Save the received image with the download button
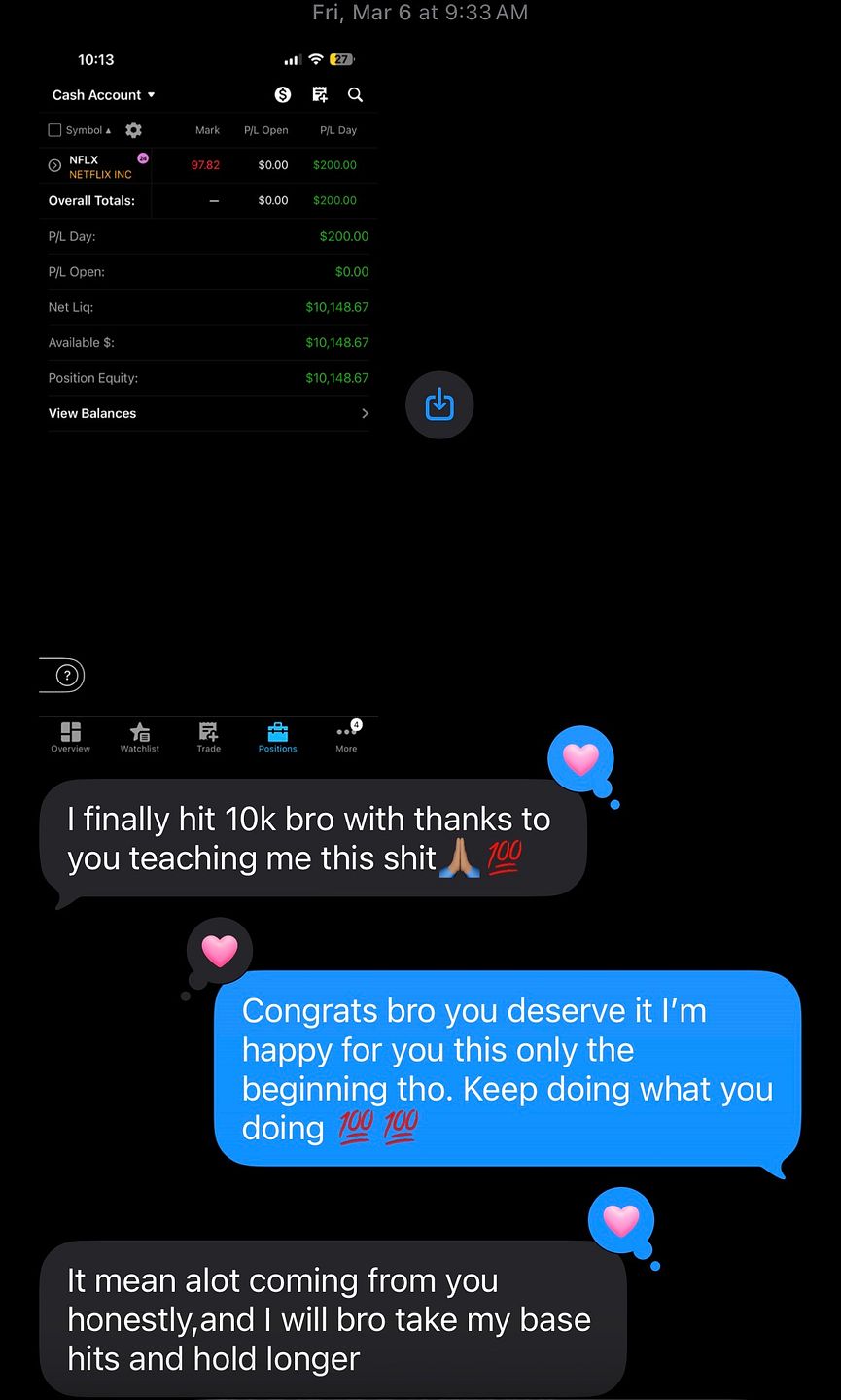841x1400 pixels. click(439, 404)
